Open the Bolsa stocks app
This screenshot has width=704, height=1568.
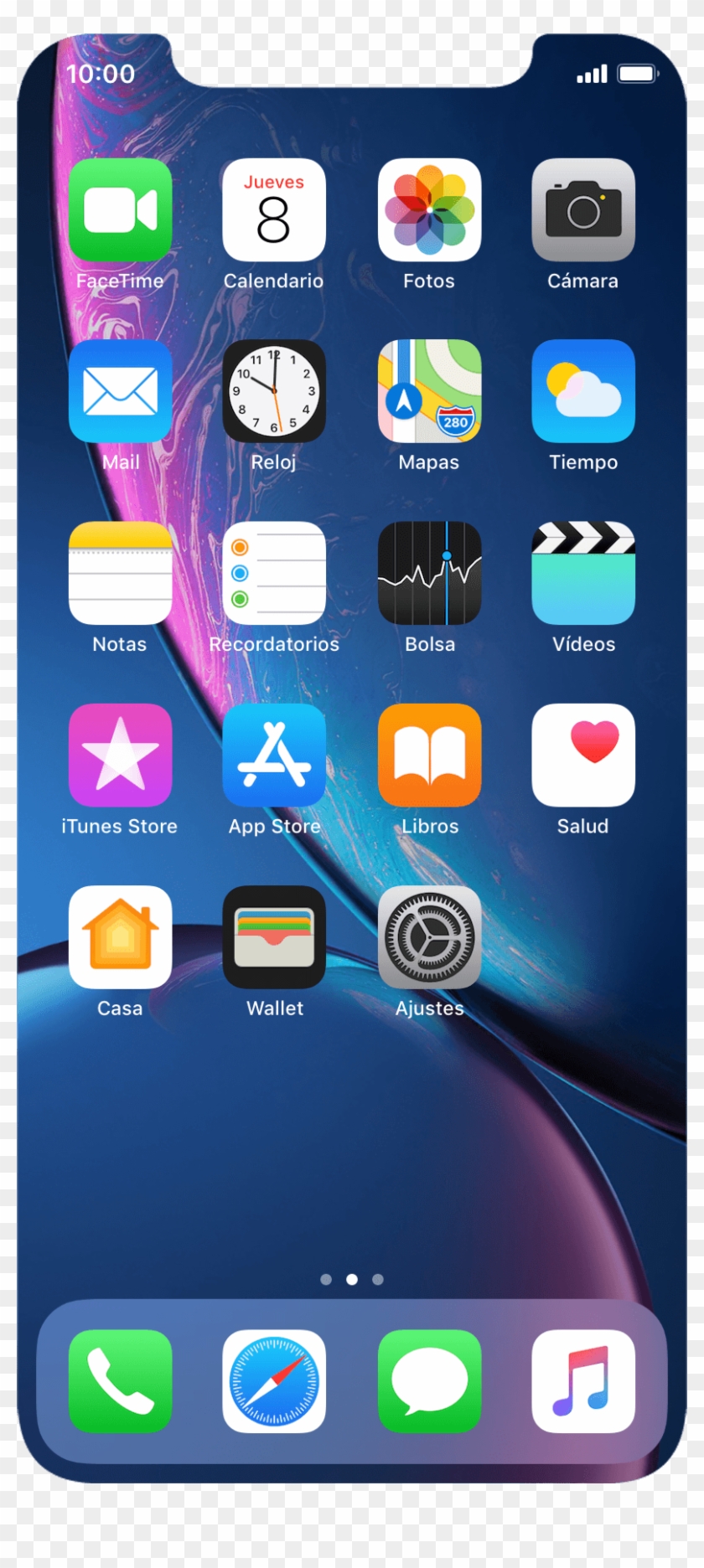(x=429, y=573)
